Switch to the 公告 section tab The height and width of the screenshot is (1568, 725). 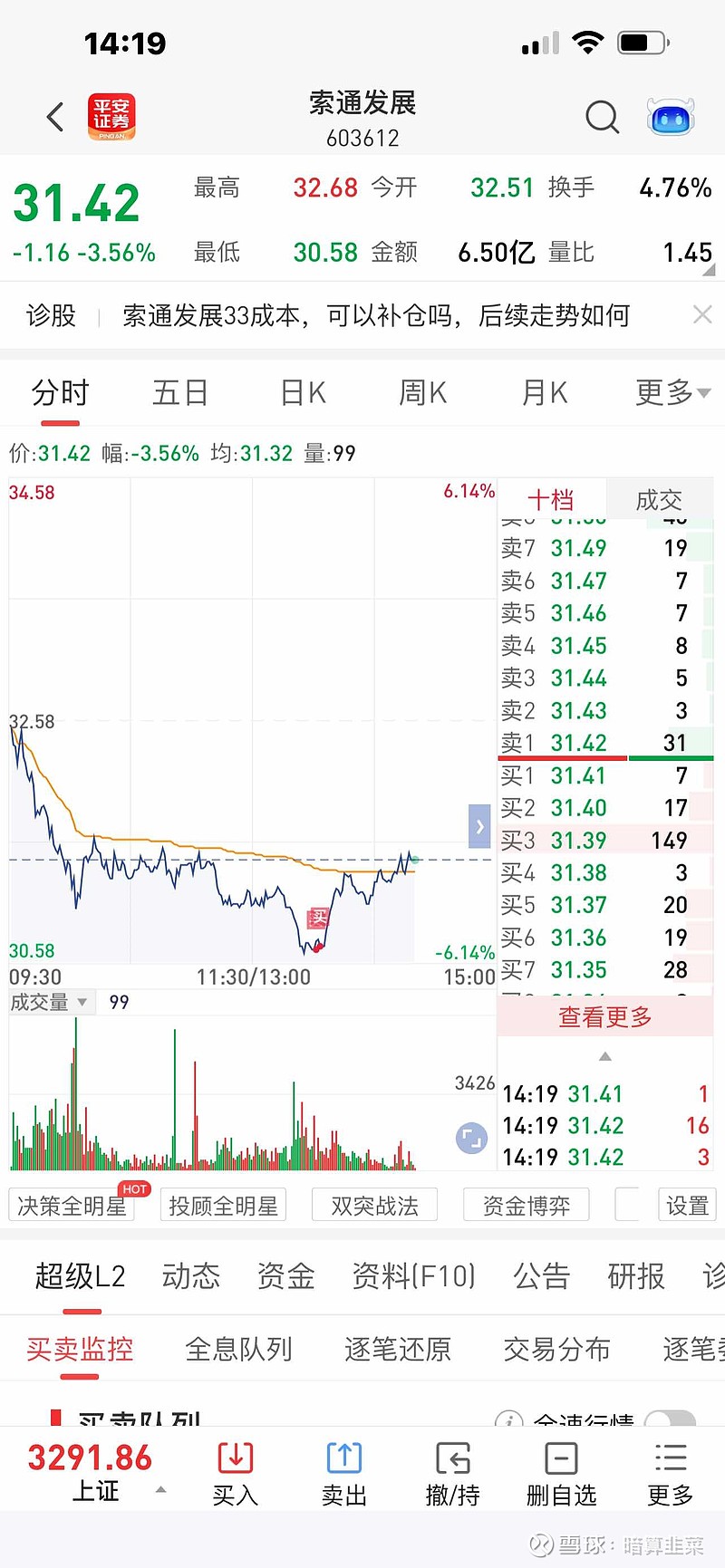coord(542,1276)
